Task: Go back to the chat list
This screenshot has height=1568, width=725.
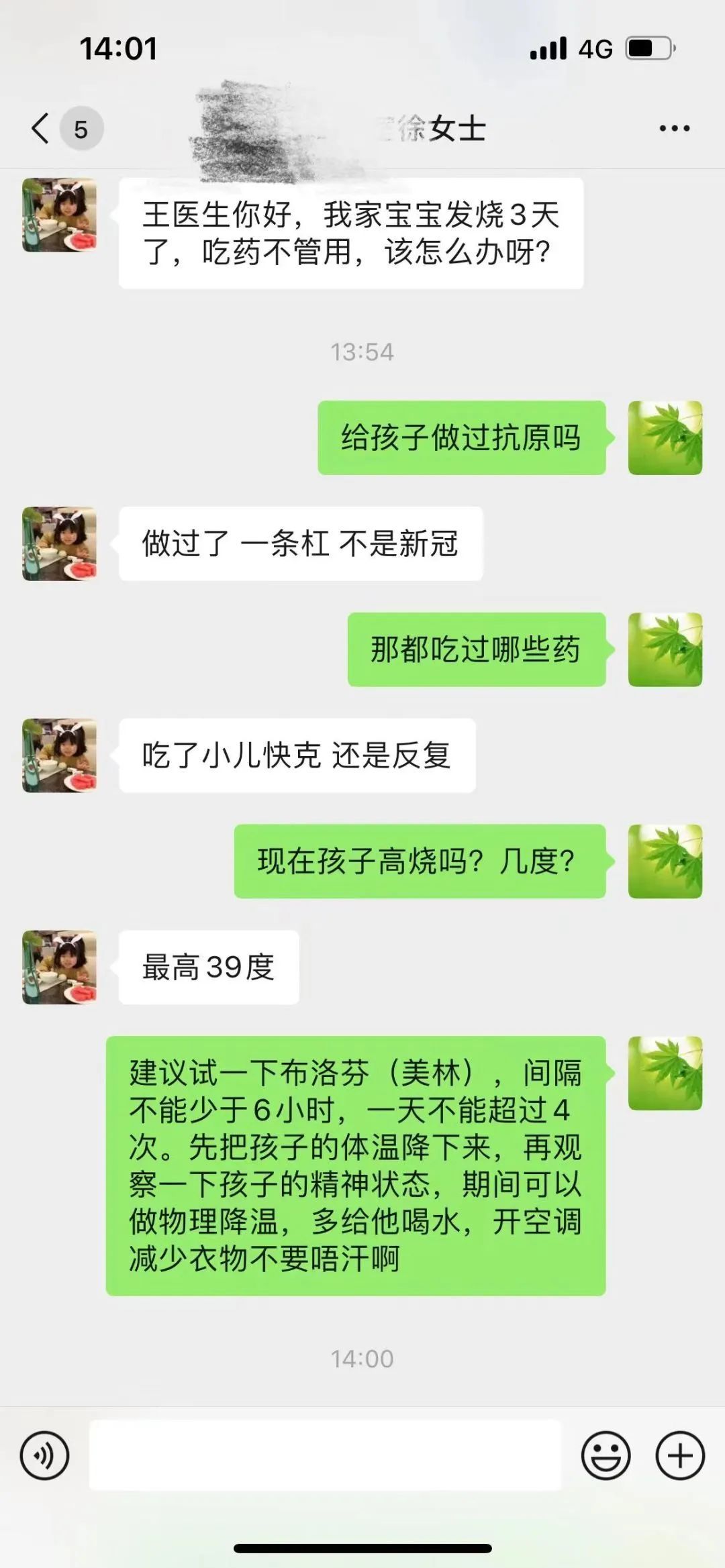Action: click(x=42, y=128)
